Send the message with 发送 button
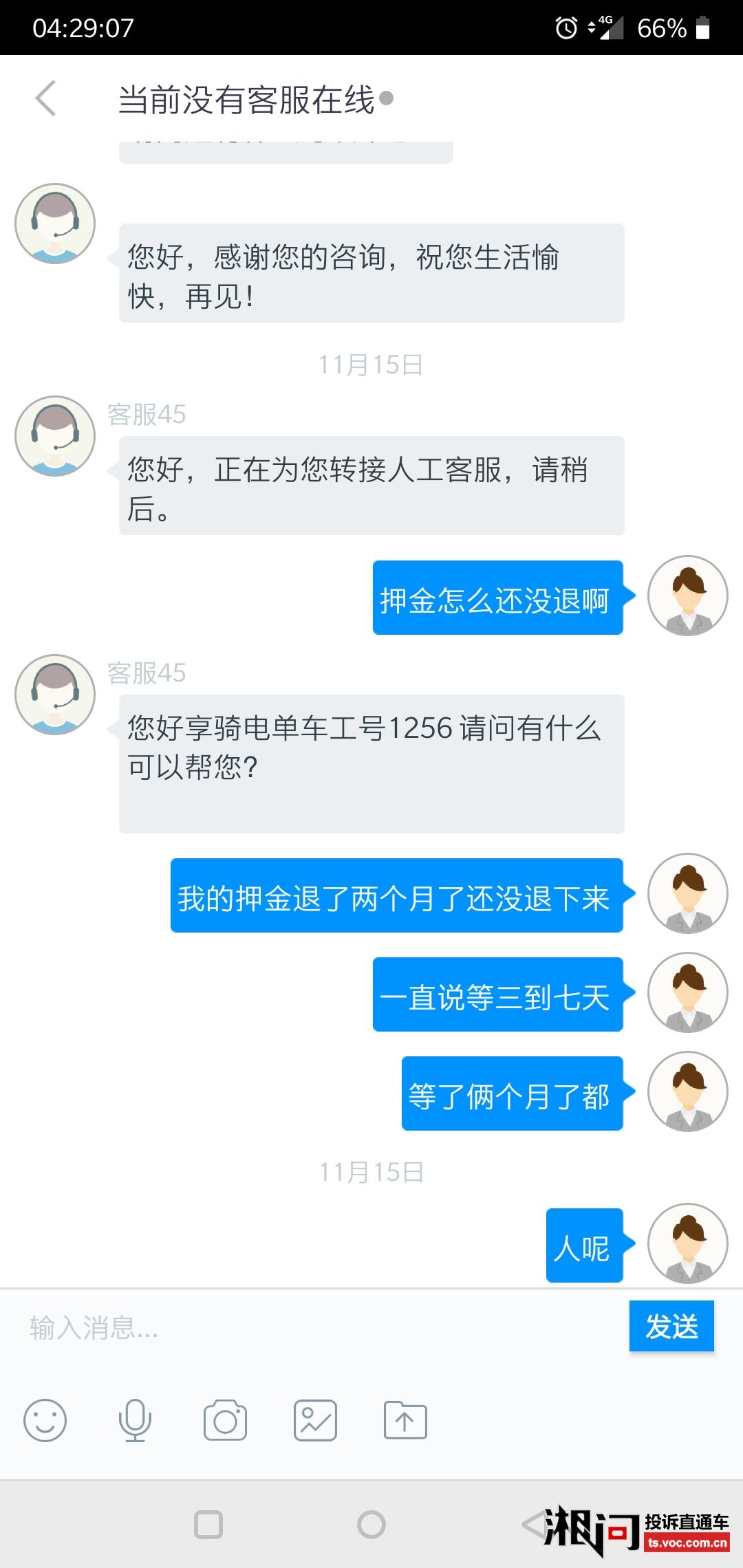 (x=671, y=1326)
